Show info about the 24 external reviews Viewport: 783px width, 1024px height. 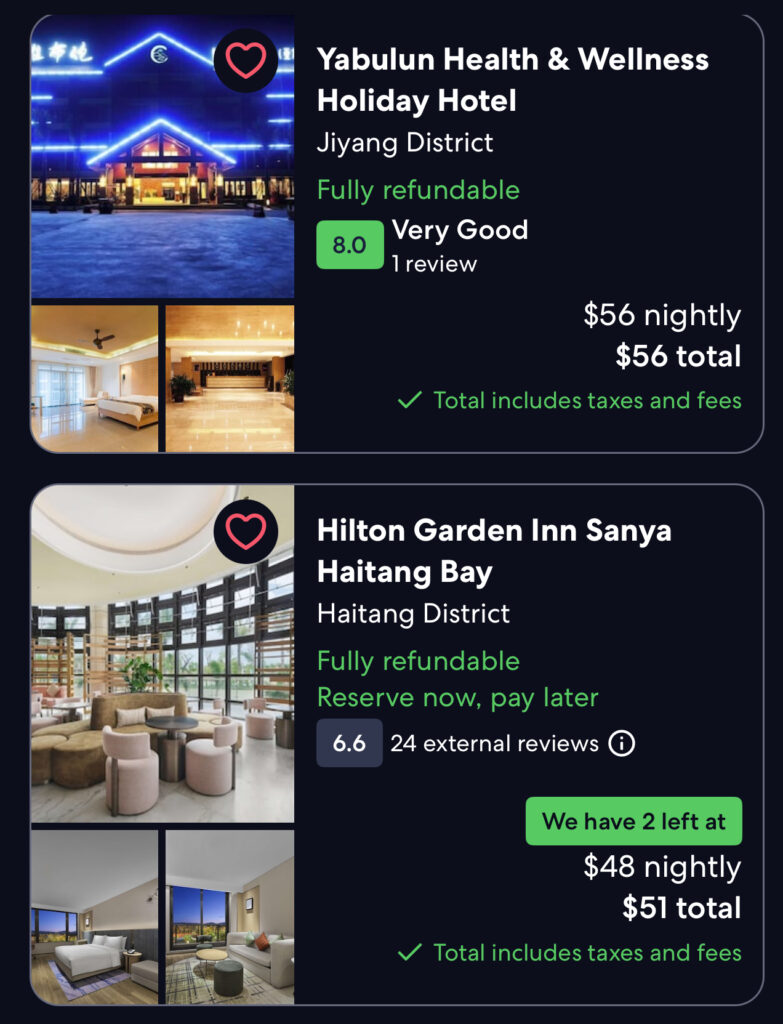pyautogui.click(x=622, y=744)
